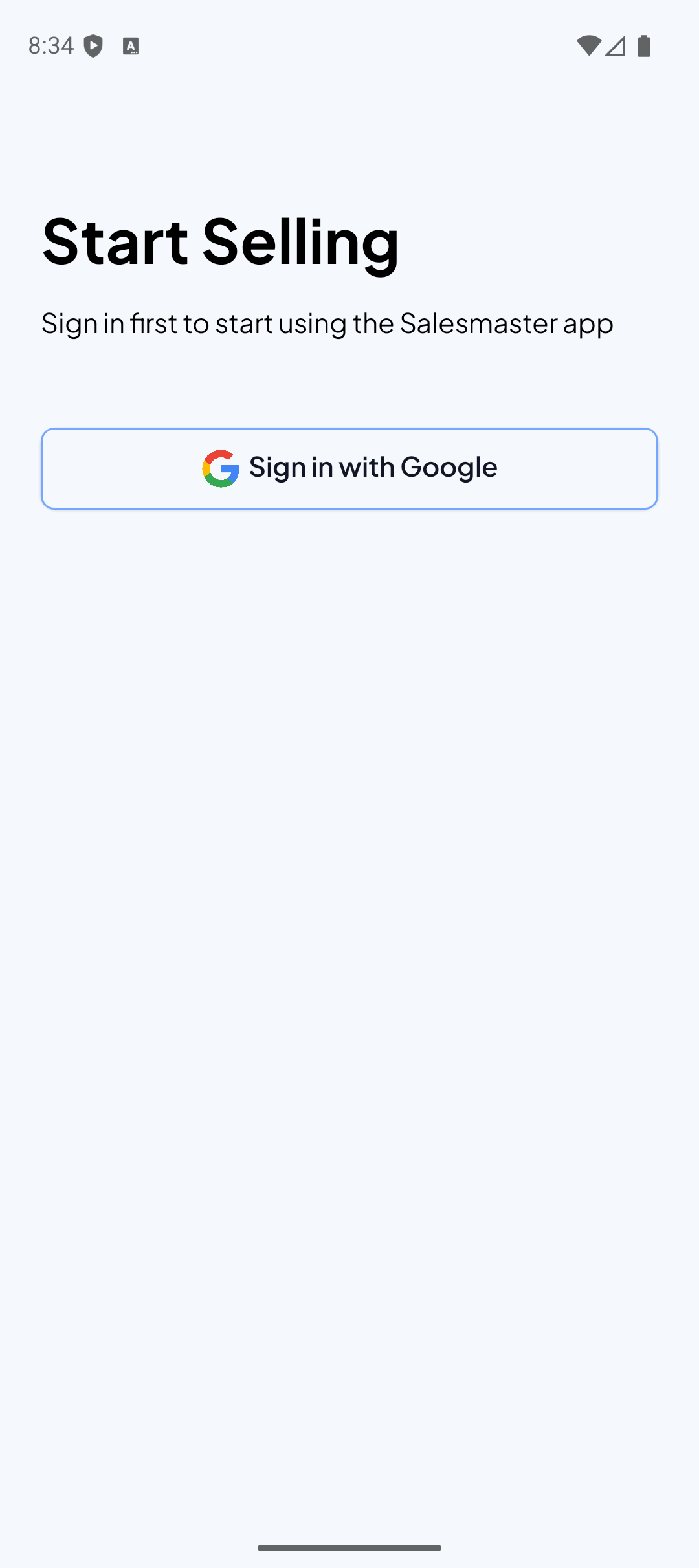This screenshot has height=1568, width=699.
Task: Click the Play Protect shield icon
Action: coord(94,45)
